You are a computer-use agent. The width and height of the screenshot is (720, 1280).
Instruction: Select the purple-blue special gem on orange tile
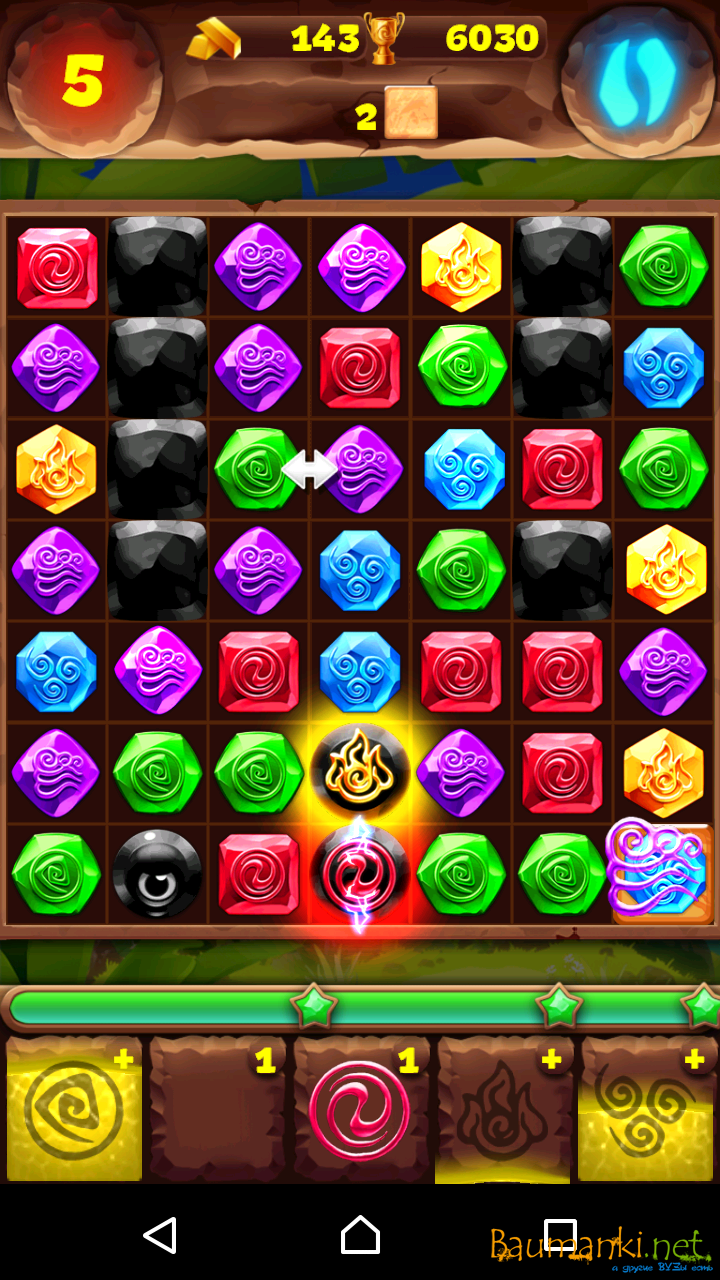[x=662, y=872]
